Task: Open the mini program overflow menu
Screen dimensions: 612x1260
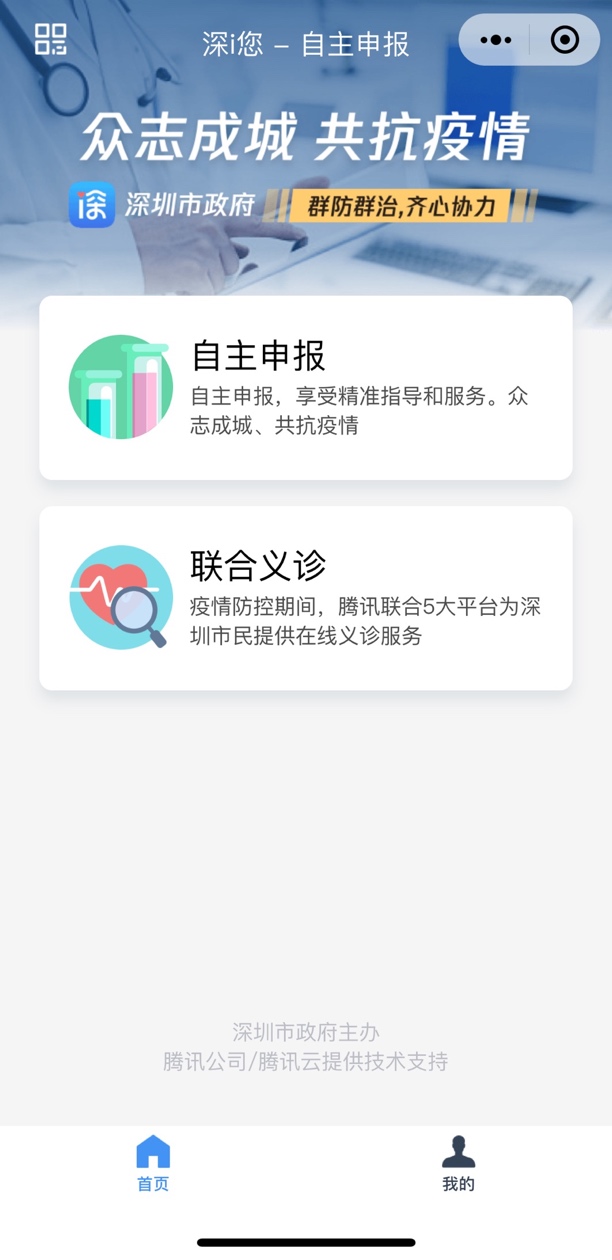Action: (x=496, y=41)
